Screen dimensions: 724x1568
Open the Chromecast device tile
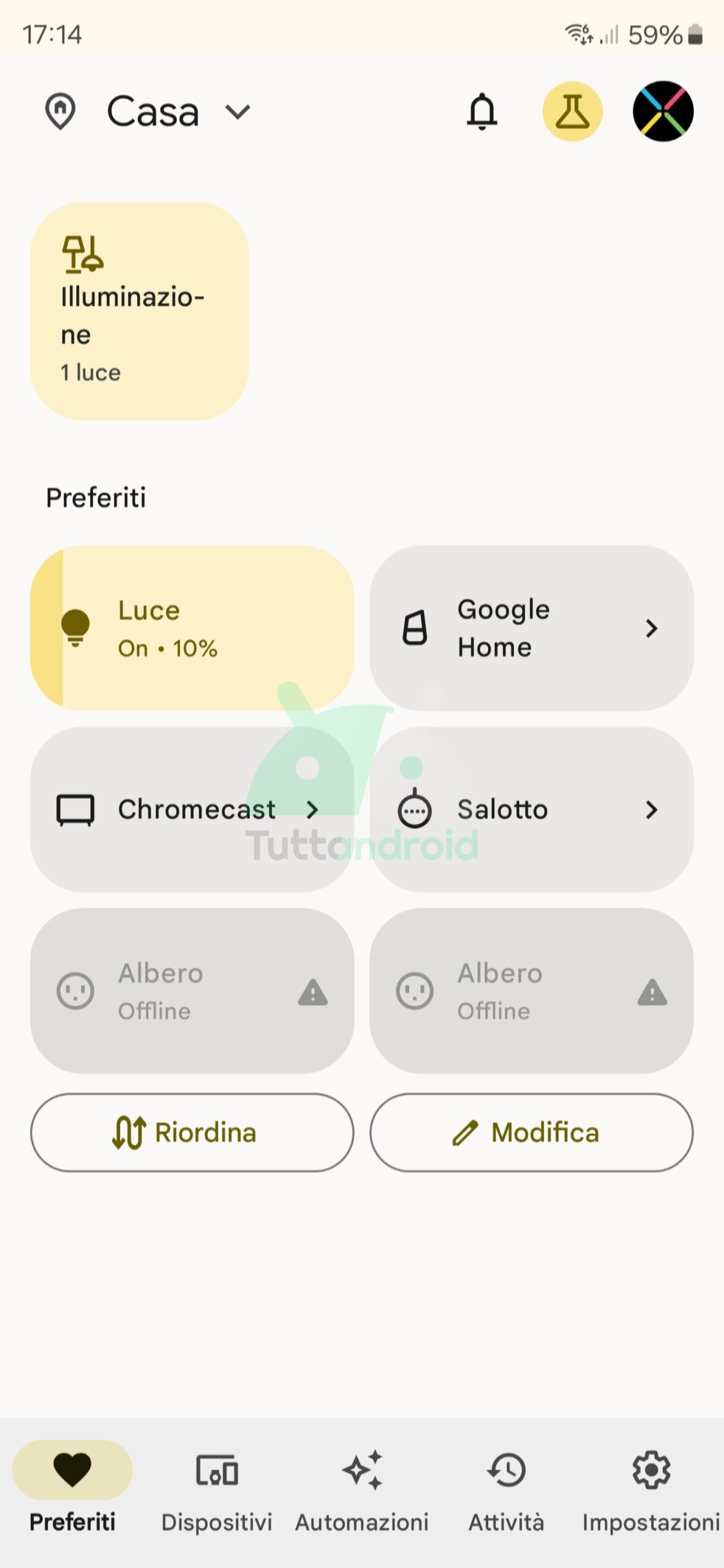tap(192, 810)
